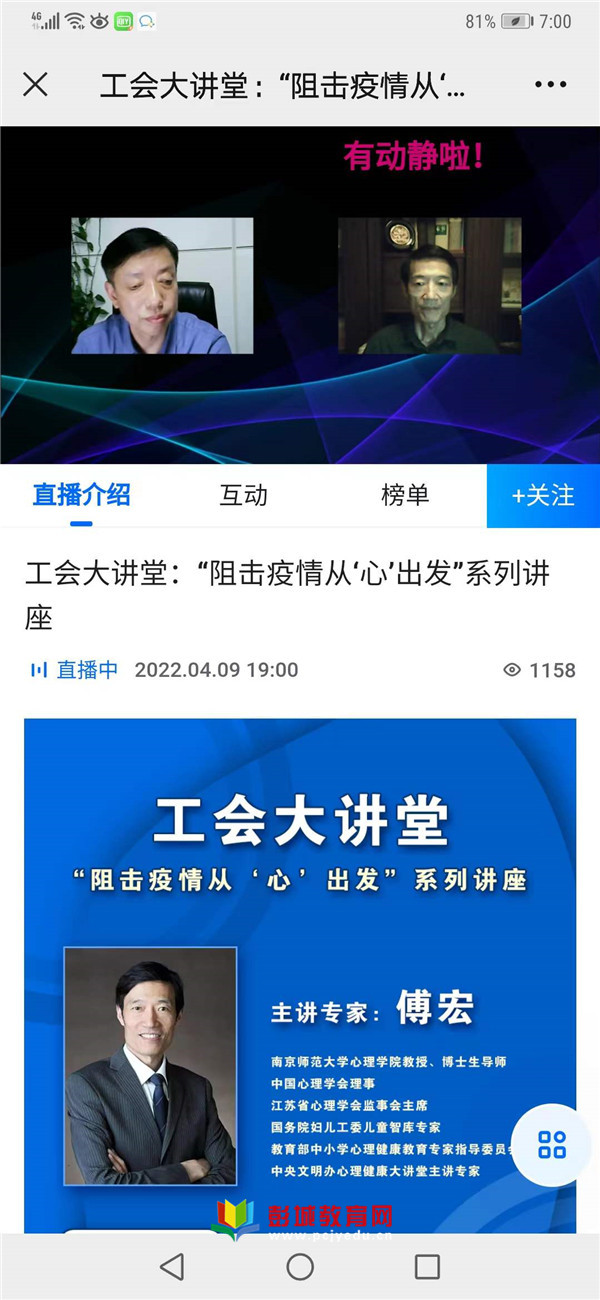The width and height of the screenshot is (600, 1300).
Task: Follow the channel with +关注
Action: (543, 495)
